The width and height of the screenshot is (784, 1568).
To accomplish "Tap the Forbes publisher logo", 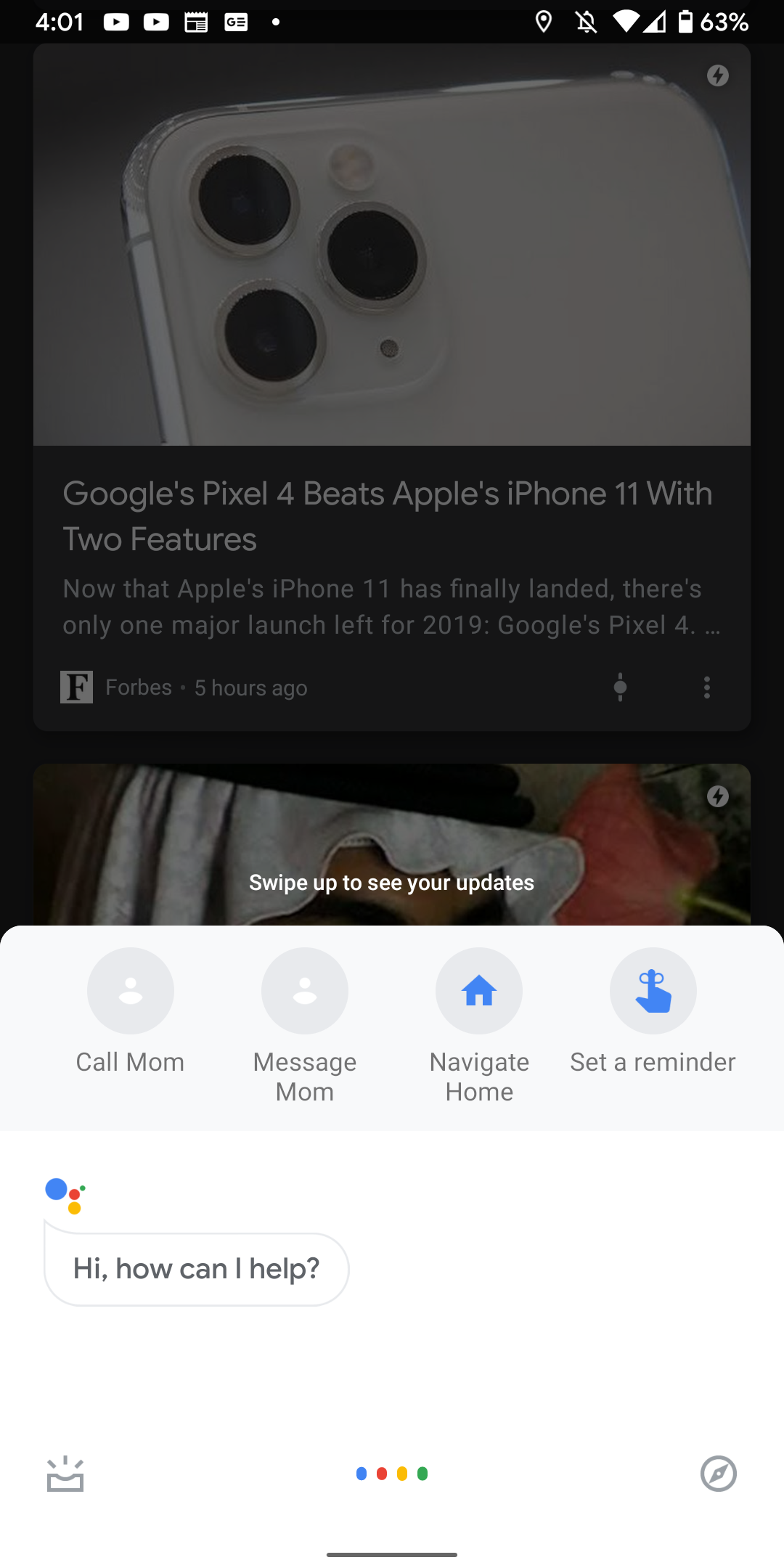I will coord(77,687).
